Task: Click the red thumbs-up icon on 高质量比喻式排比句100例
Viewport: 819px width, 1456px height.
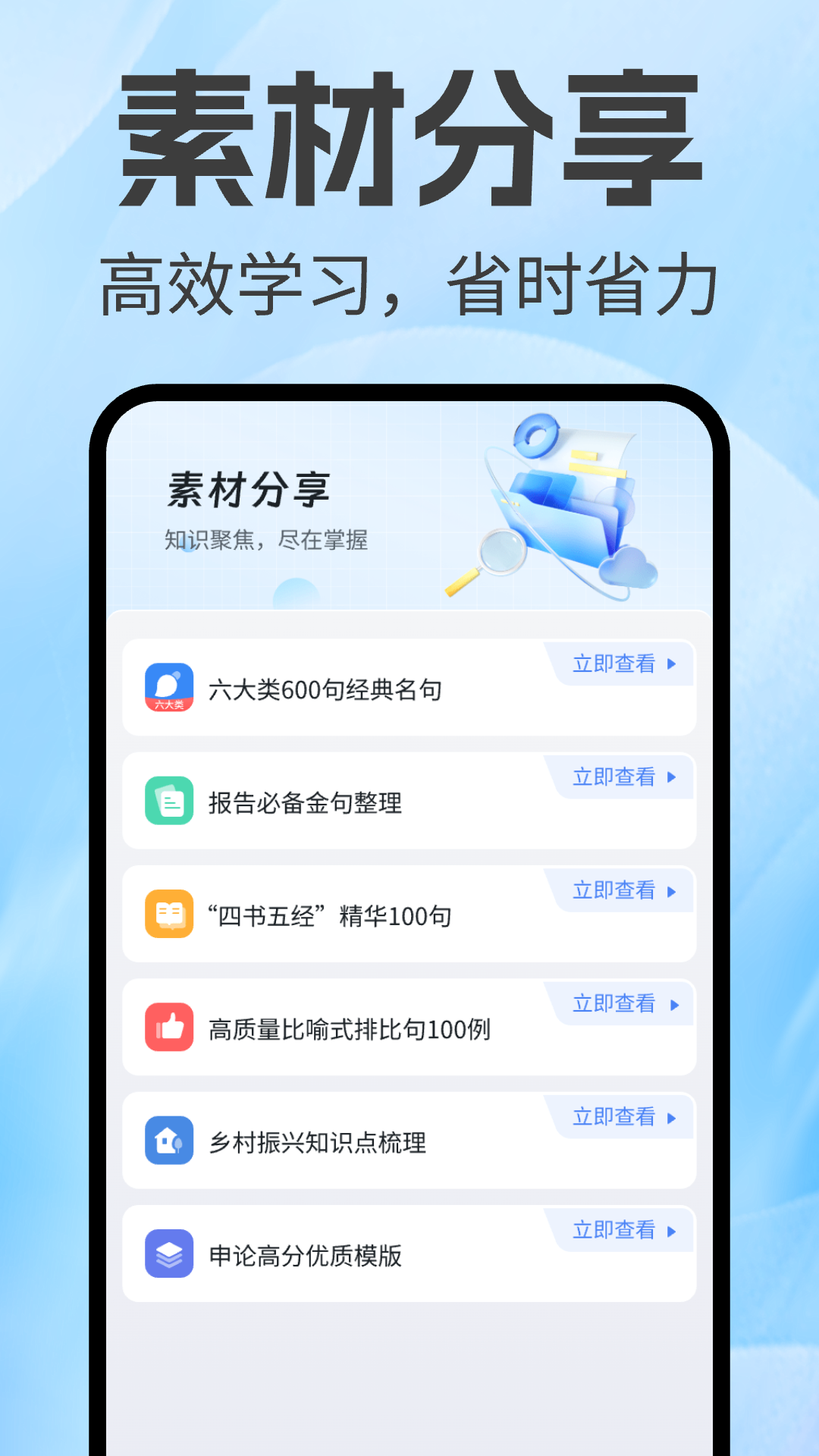Action: [x=170, y=1026]
